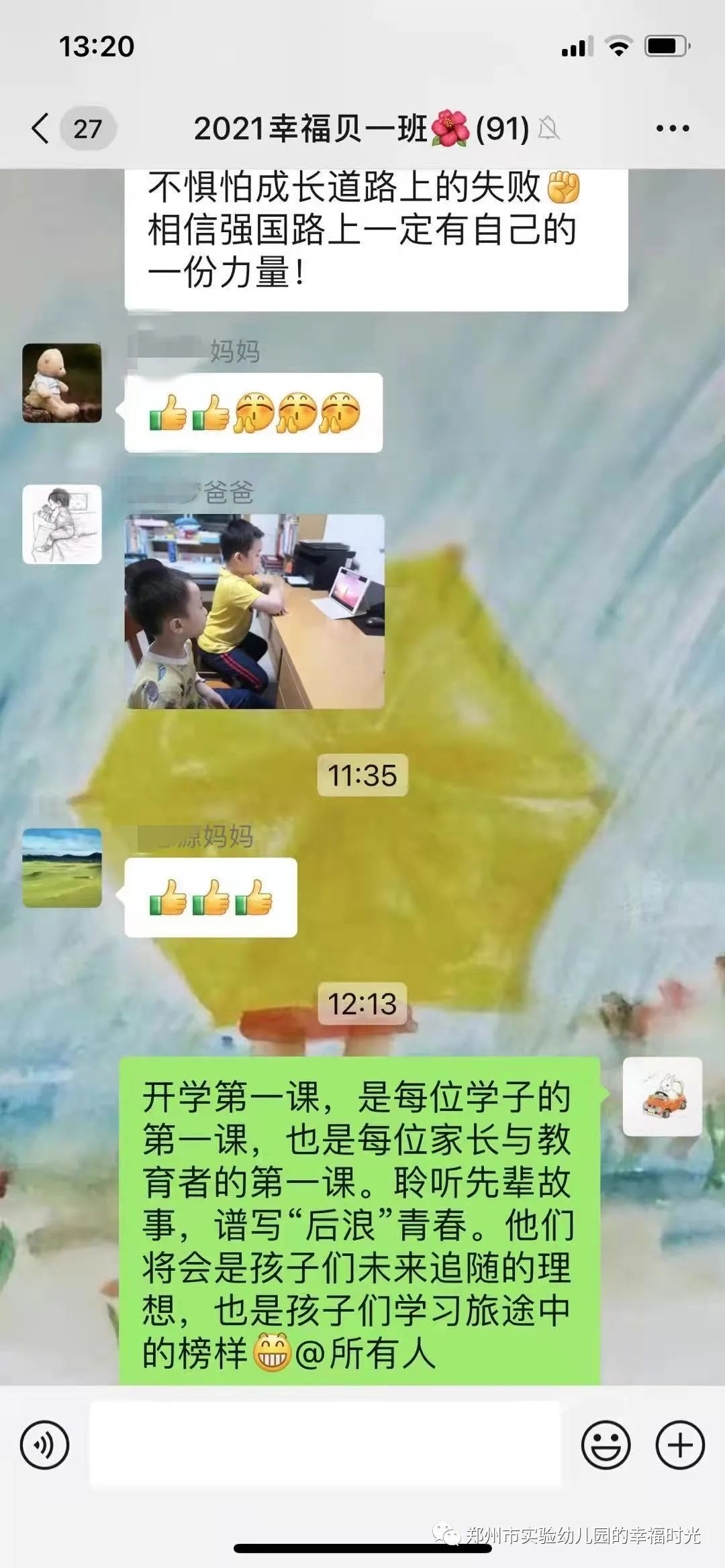Open the grassland avatar profile
This screenshot has height=1568, width=725.
pos(62,868)
